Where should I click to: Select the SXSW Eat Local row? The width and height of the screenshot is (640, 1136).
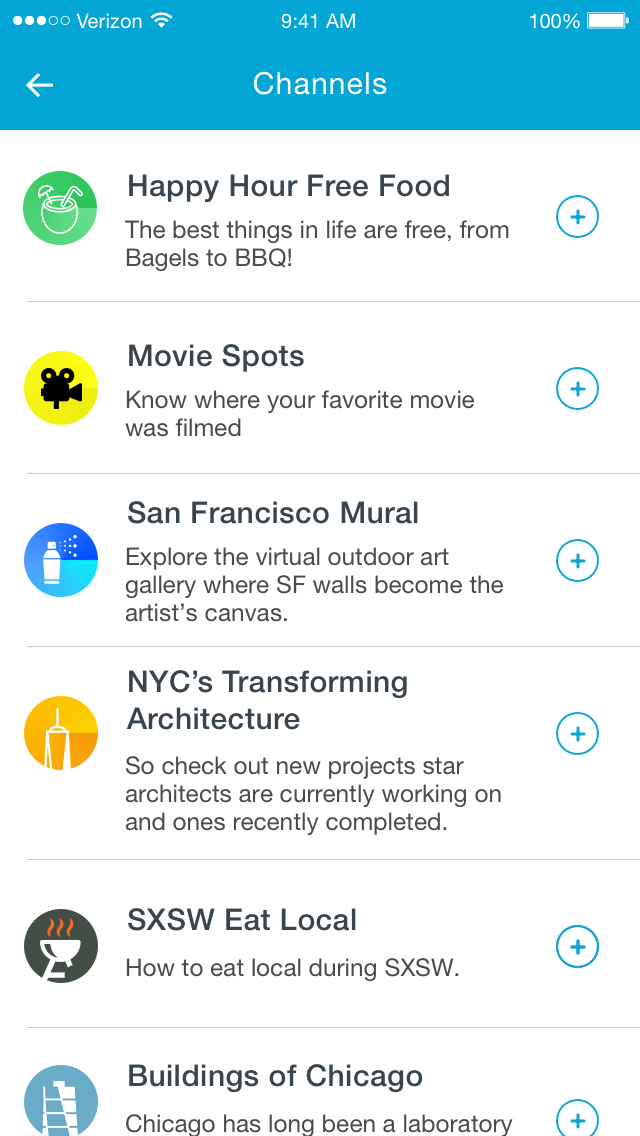point(300,944)
